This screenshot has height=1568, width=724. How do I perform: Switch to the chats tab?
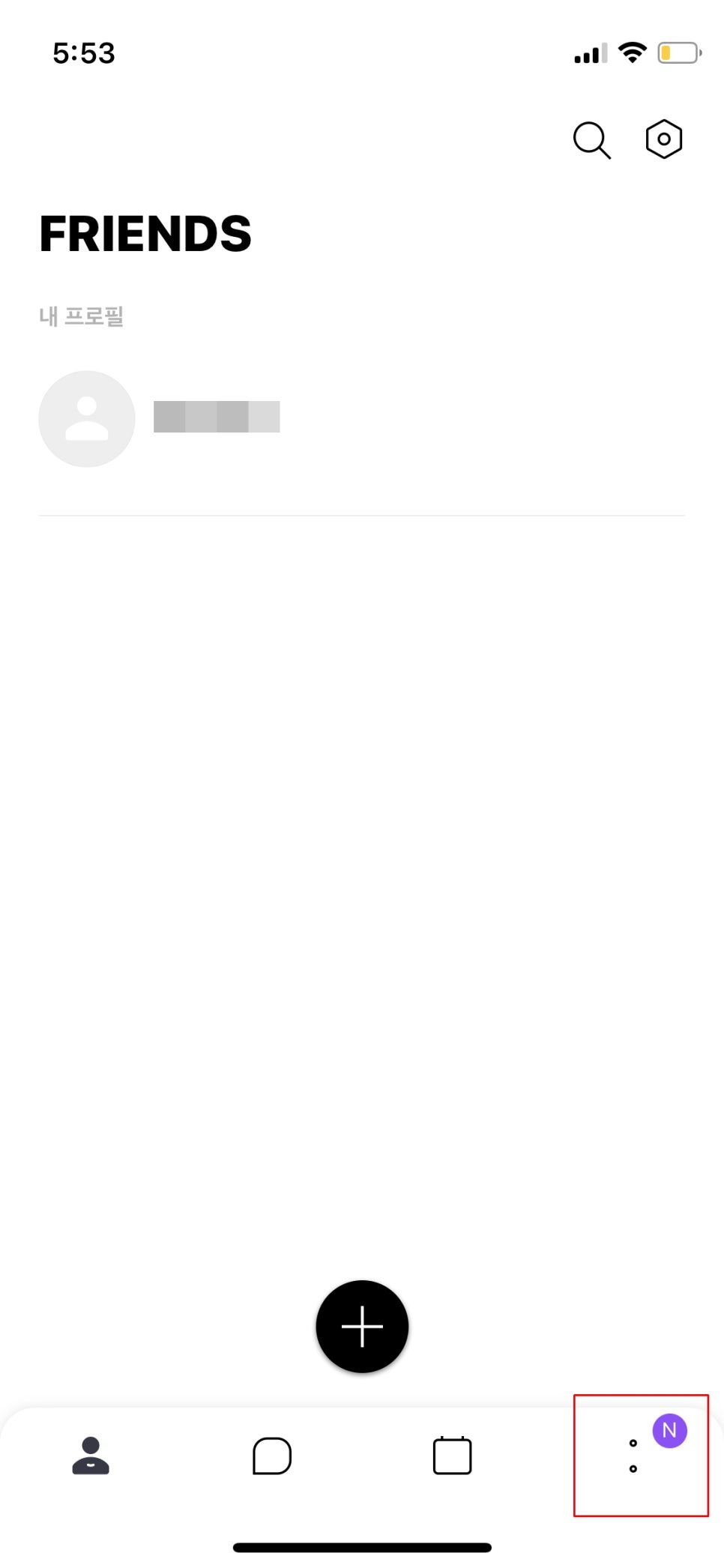[x=272, y=1456]
